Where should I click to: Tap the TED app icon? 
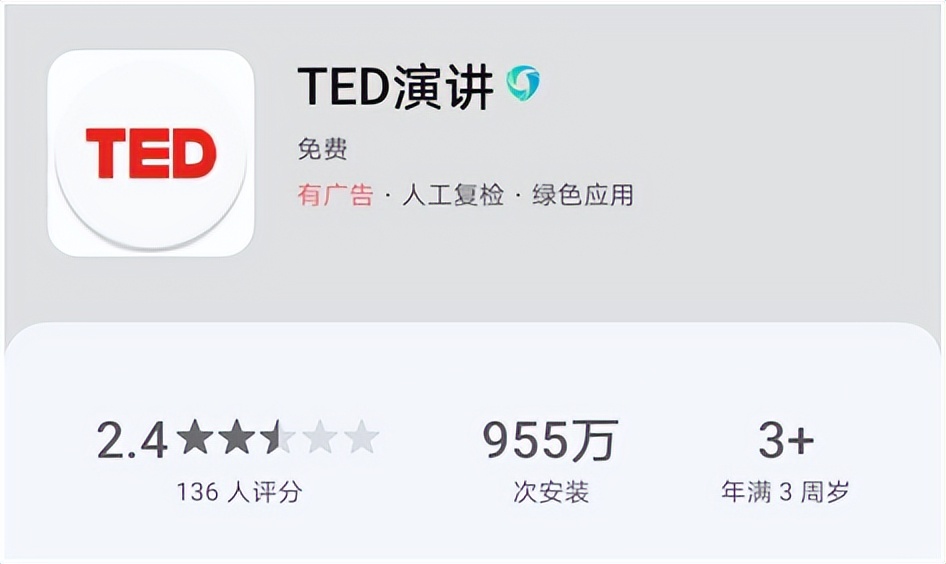[151, 153]
